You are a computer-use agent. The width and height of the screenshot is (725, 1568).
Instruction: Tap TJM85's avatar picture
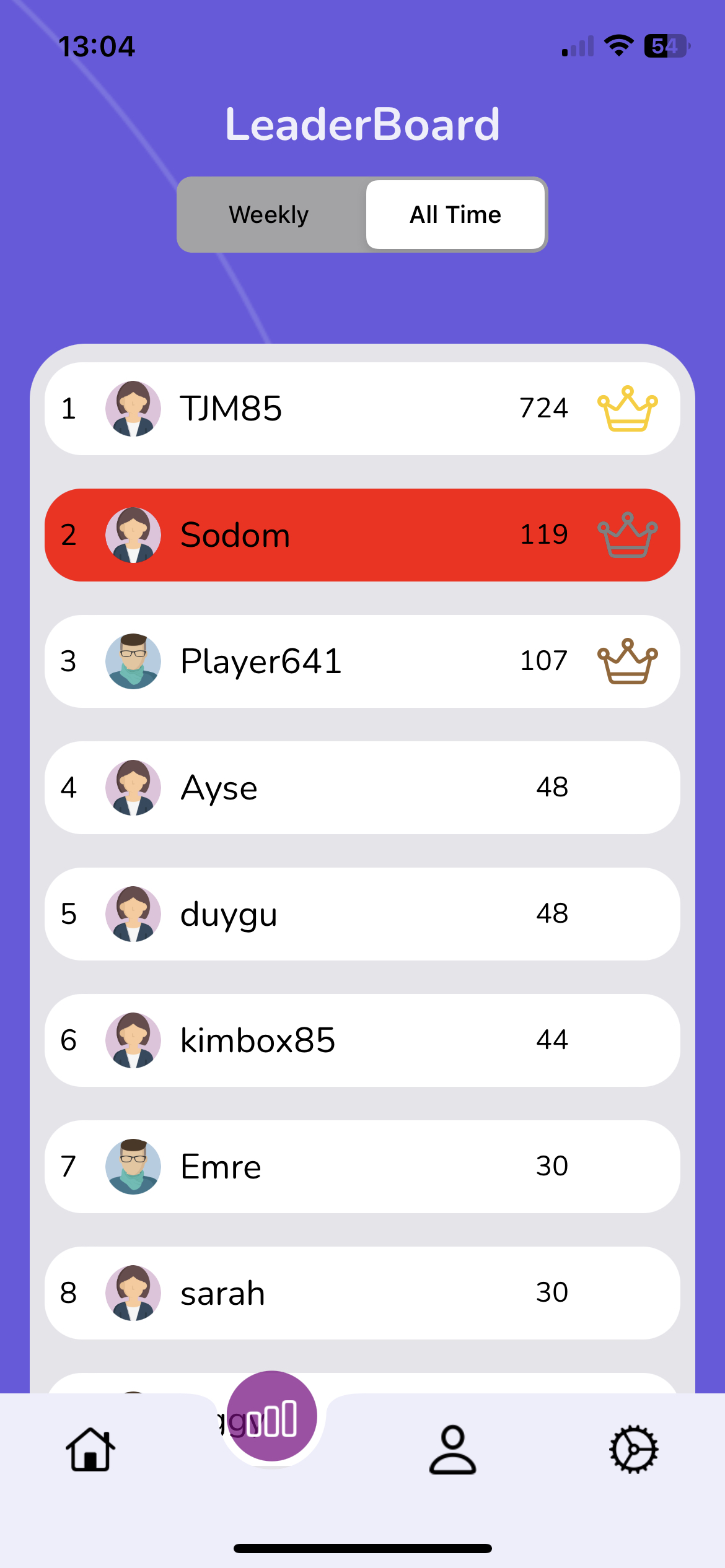(x=134, y=408)
